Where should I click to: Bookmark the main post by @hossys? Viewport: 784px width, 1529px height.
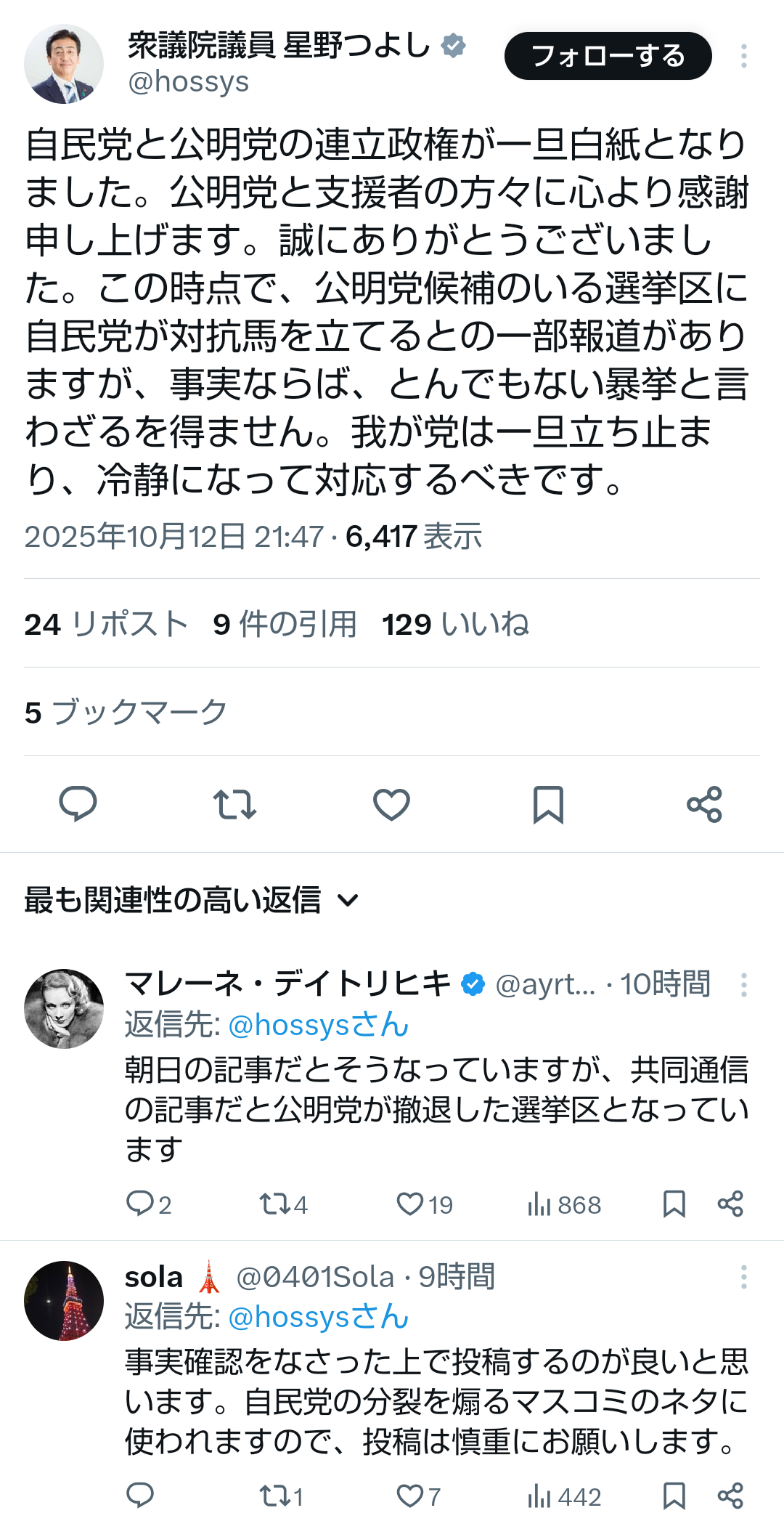pyautogui.click(x=548, y=804)
